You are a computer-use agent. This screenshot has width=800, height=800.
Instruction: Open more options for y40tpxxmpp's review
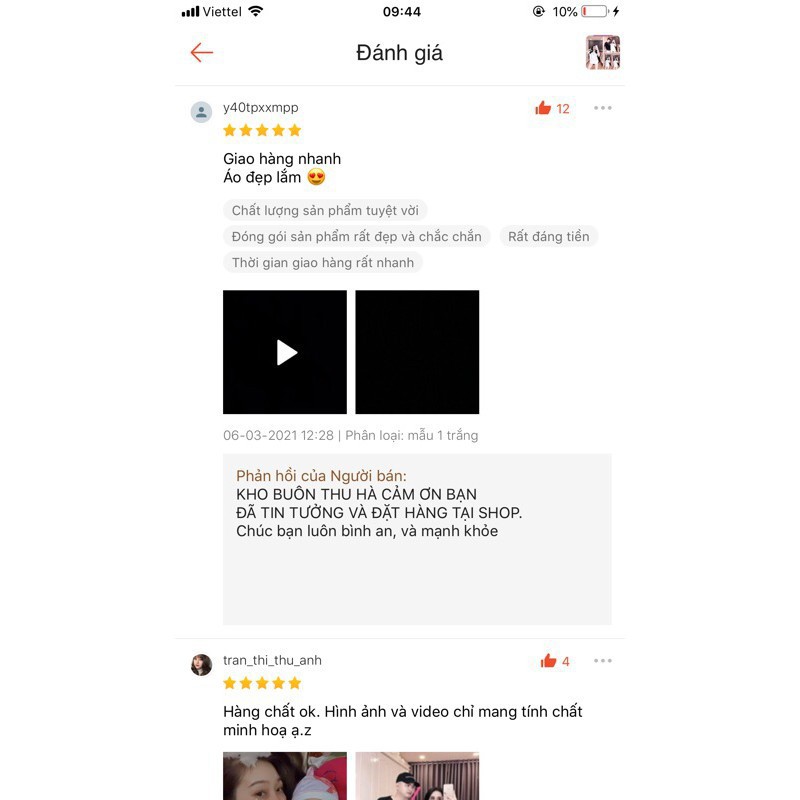[602, 108]
